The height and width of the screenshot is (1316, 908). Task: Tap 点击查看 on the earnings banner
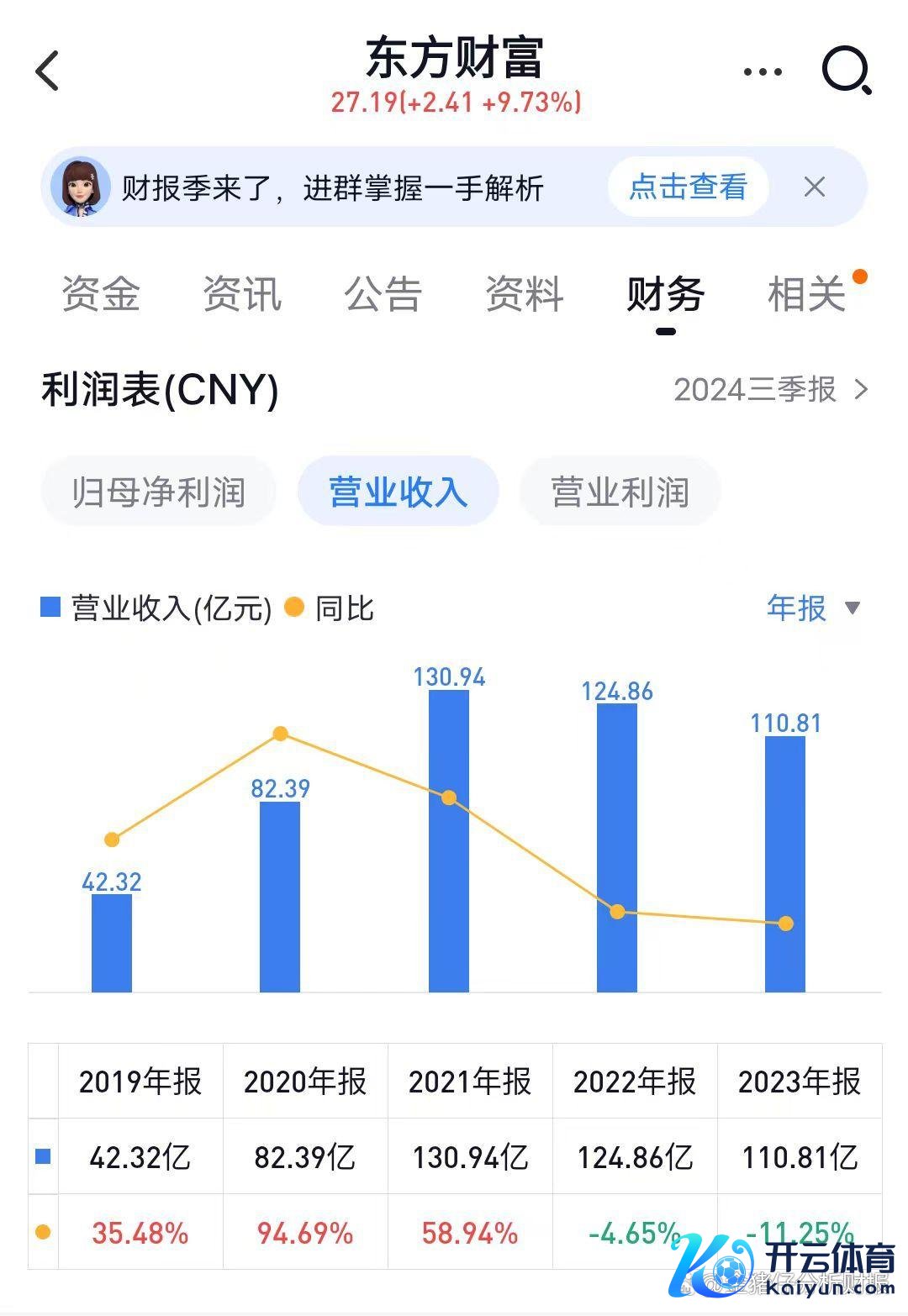click(x=688, y=187)
